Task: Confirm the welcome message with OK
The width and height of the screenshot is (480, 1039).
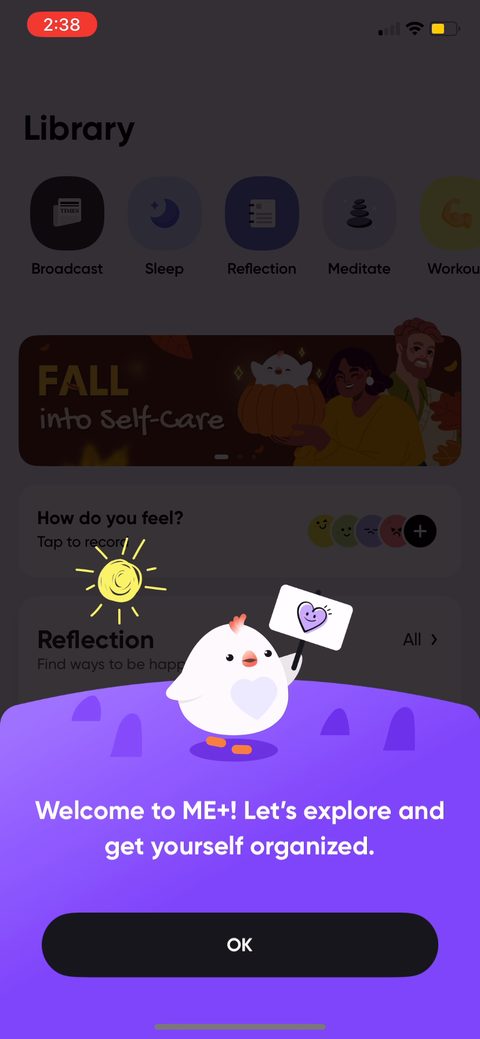Action: [239, 944]
